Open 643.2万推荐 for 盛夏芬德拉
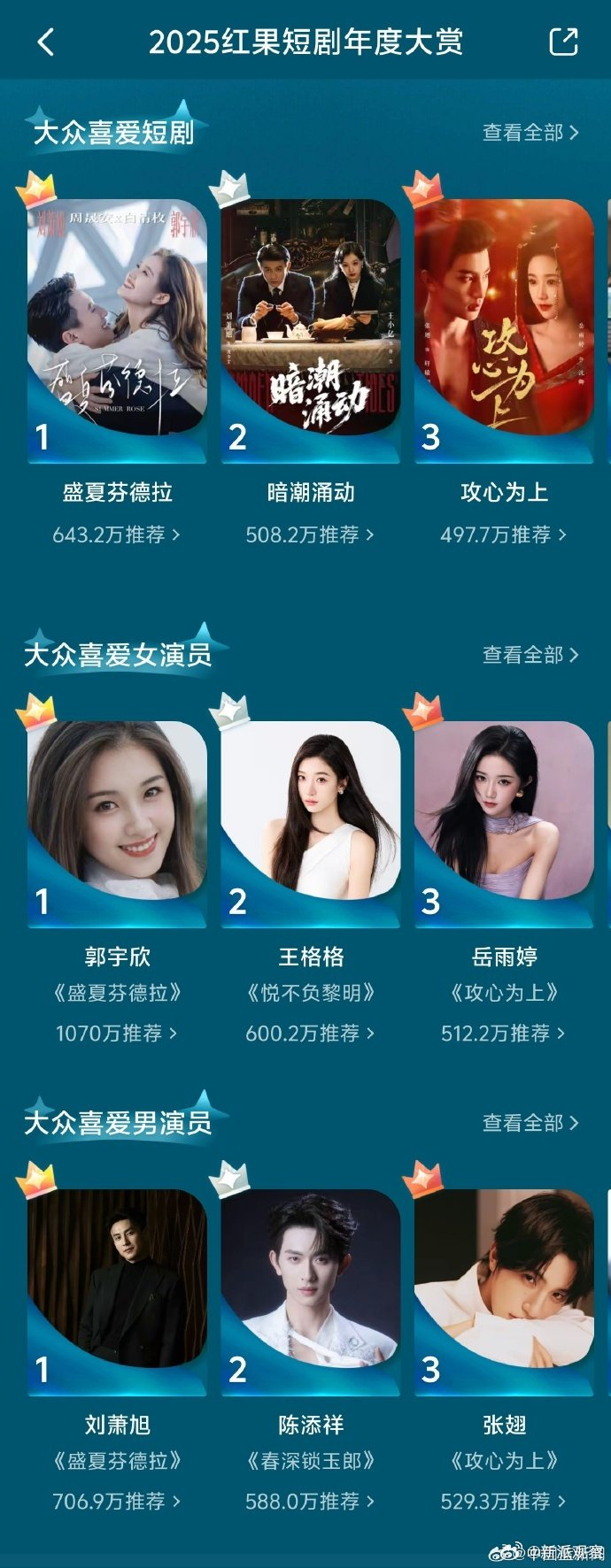This screenshot has height=1568, width=611. point(116,534)
